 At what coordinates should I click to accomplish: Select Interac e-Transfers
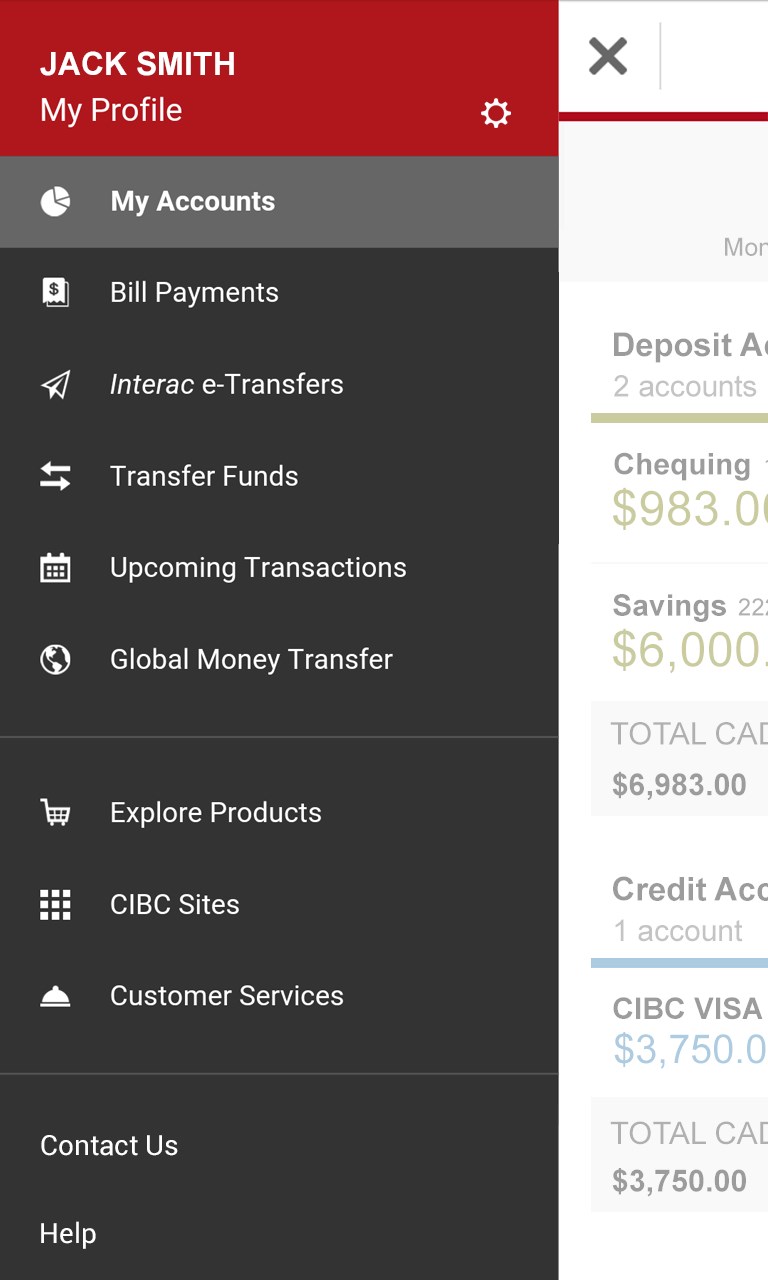[226, 385]
